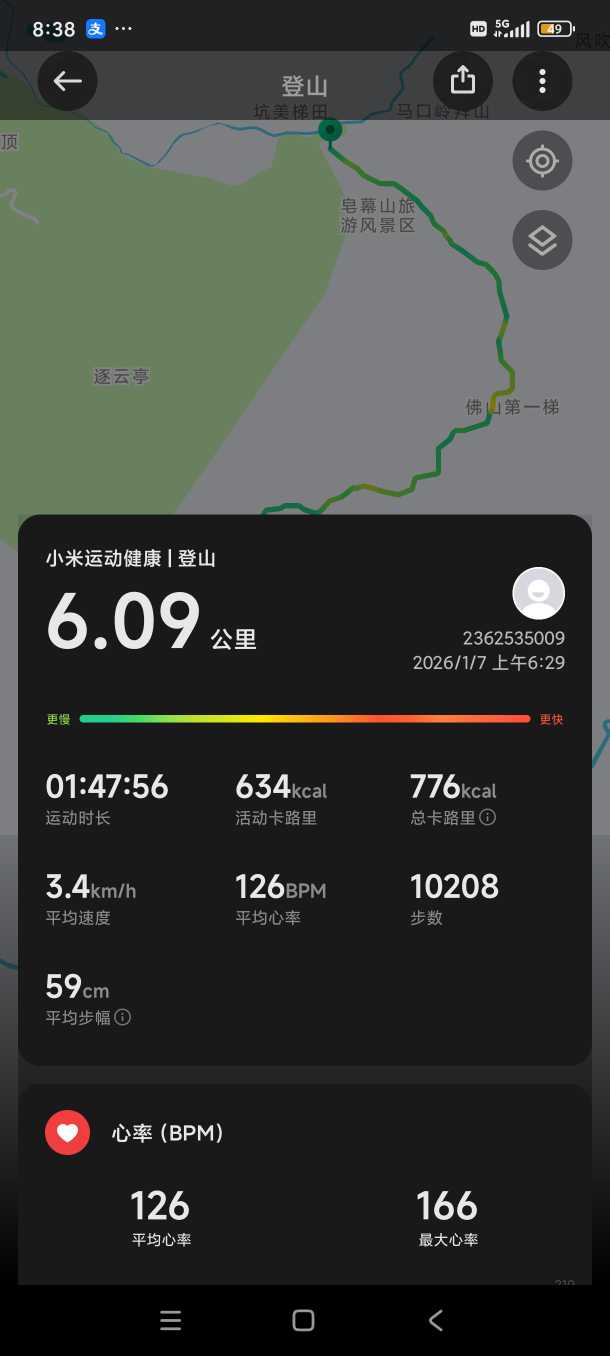Screen dimensions: 610x1356
Task: Open recent apps from navigation bar
Action: click(171, 1321)
